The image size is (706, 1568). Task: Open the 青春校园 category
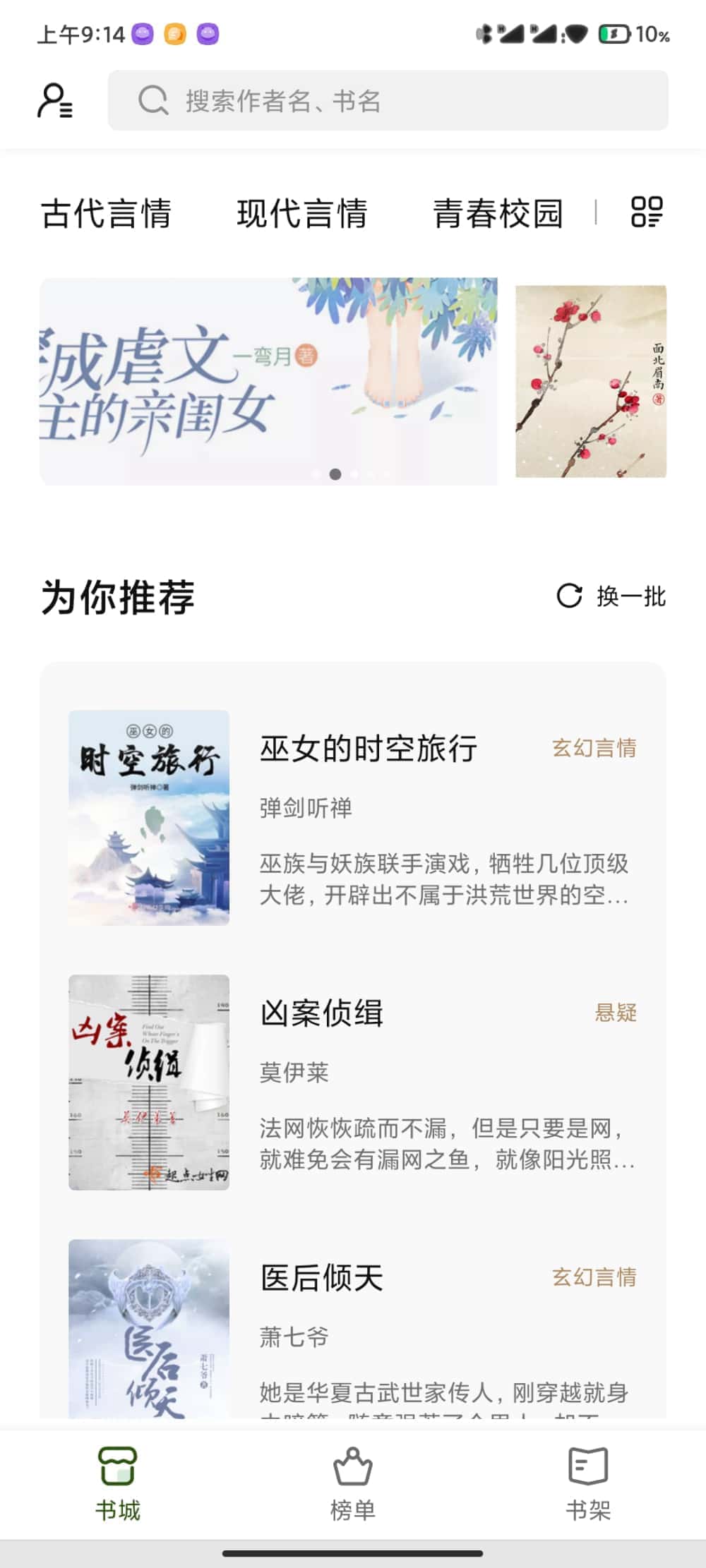498,213
